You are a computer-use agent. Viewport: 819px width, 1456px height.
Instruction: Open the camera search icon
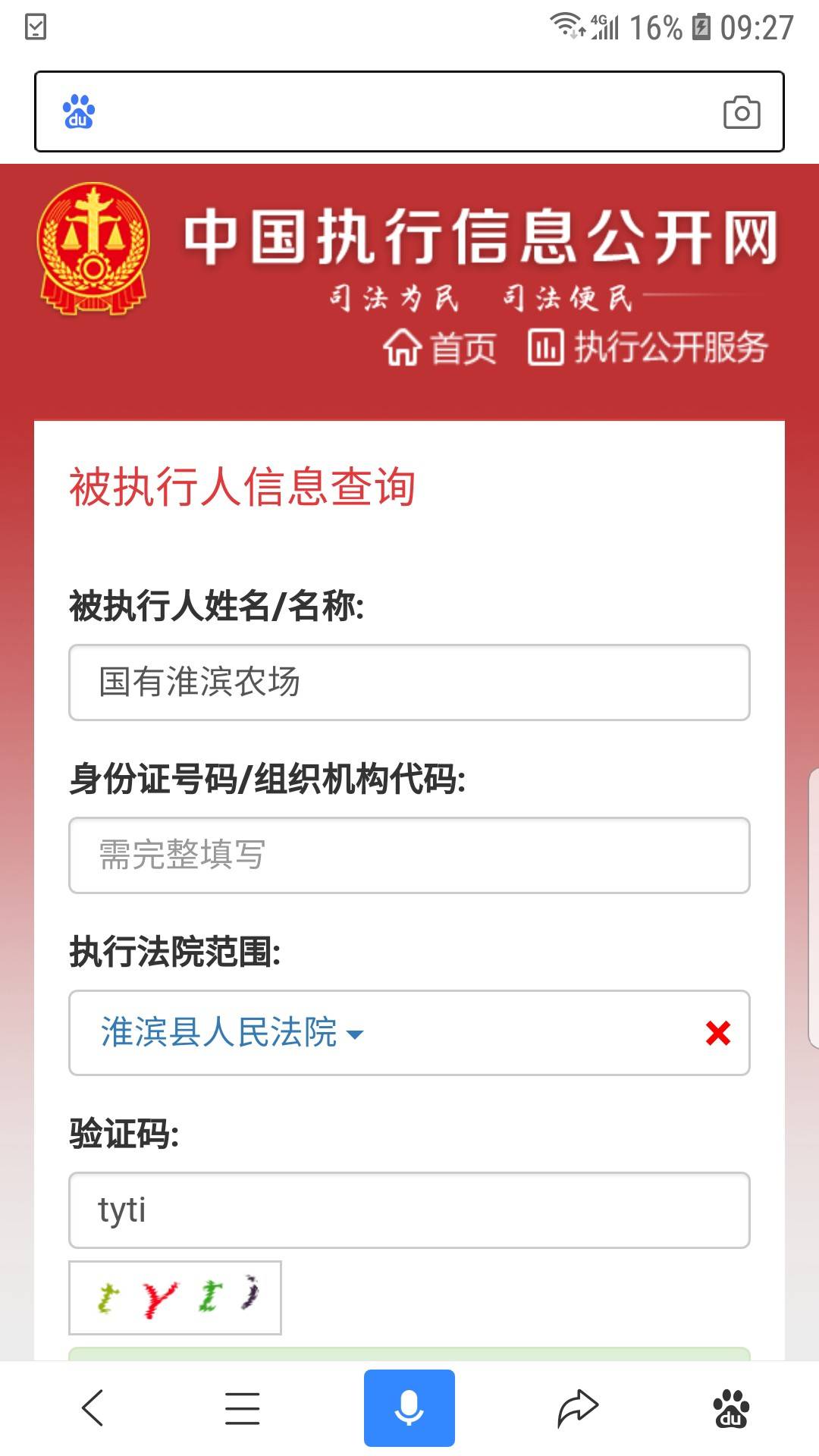pos(741,112)
